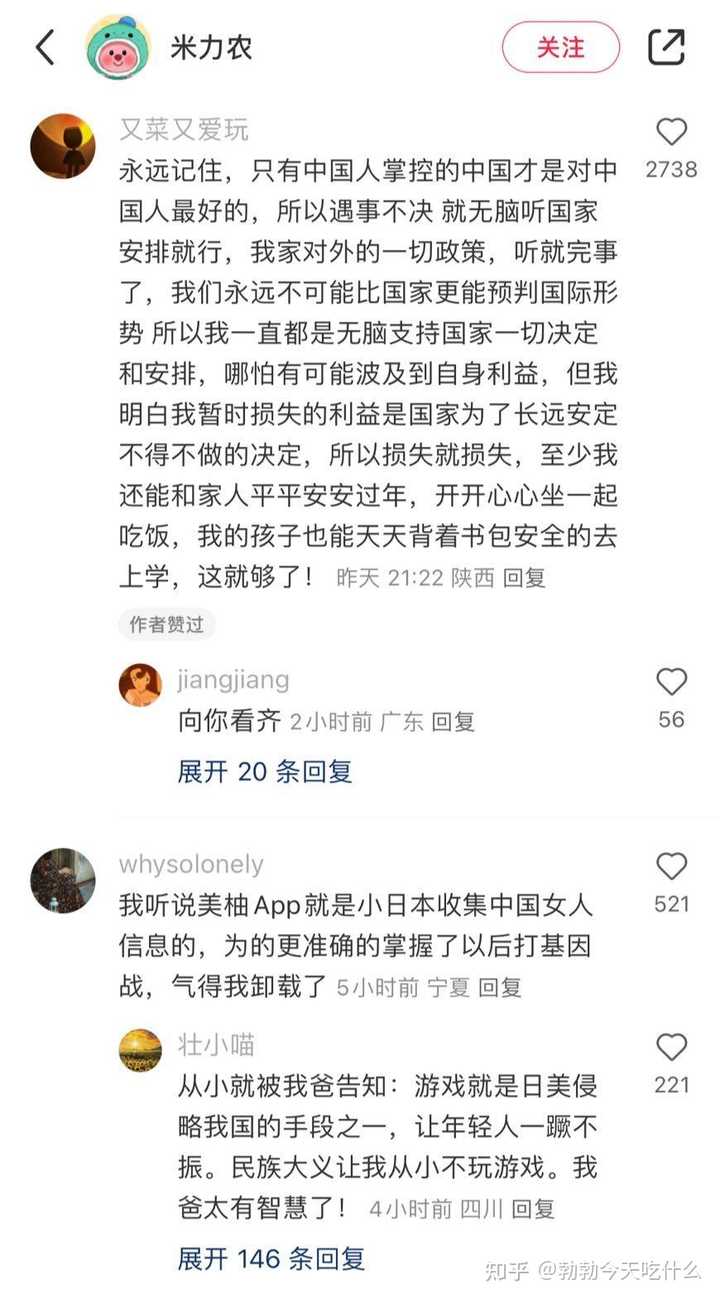Viewport: 720px width, 1299px height.
Task: Expand 146 more replies
Action: (x=271, y=1259)
